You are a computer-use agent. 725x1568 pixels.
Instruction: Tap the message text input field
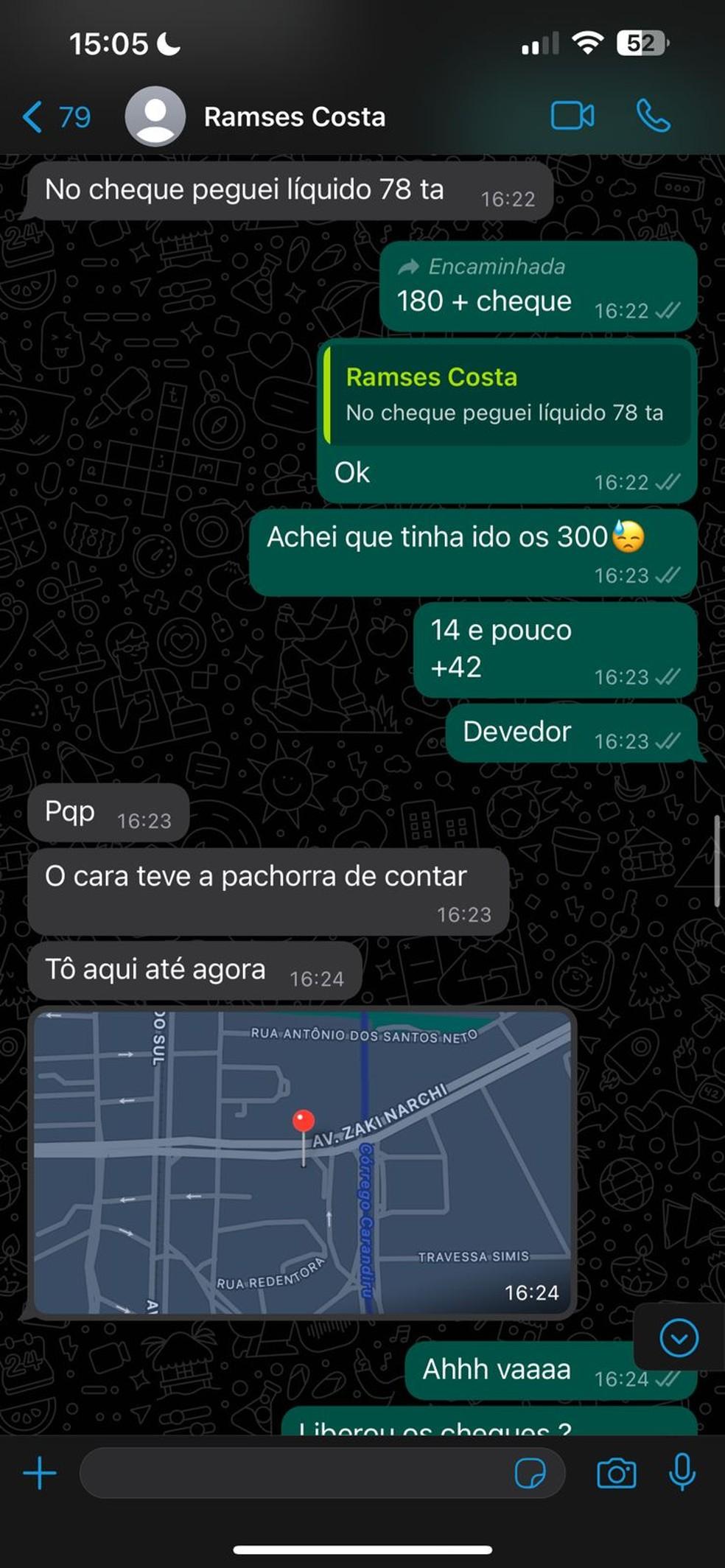295,1472
